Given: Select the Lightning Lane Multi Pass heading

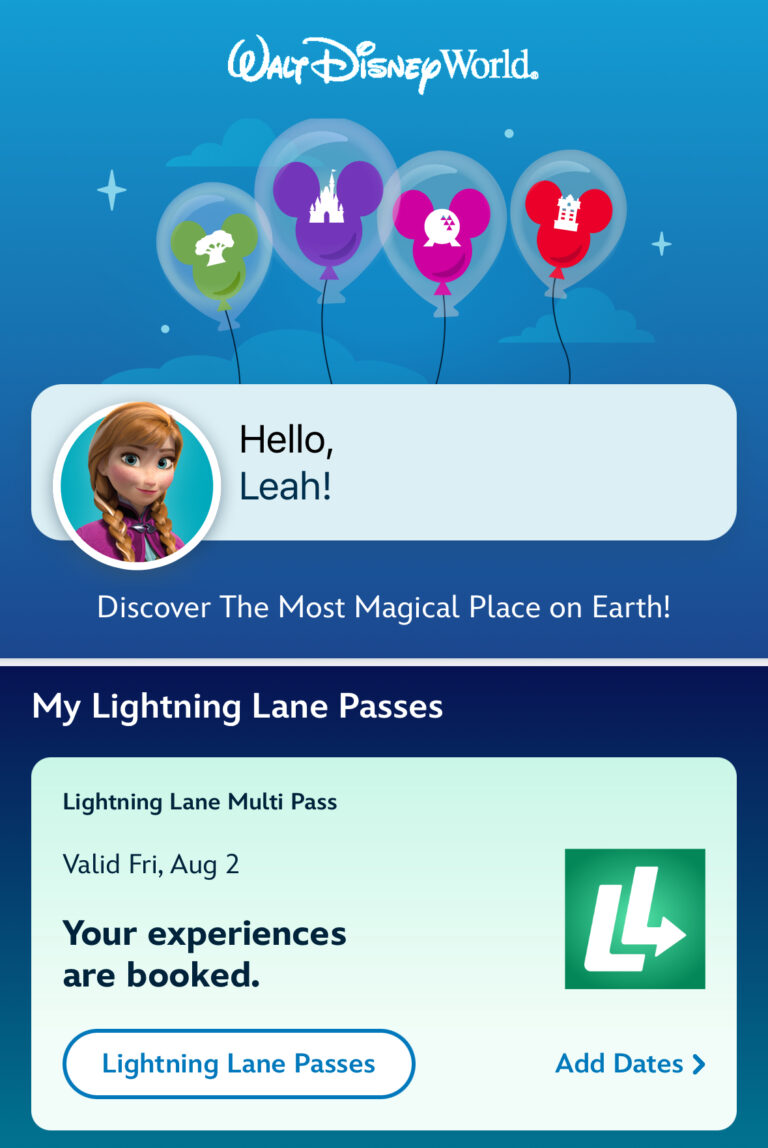Looking at the screenshot, I should [200, 801].
